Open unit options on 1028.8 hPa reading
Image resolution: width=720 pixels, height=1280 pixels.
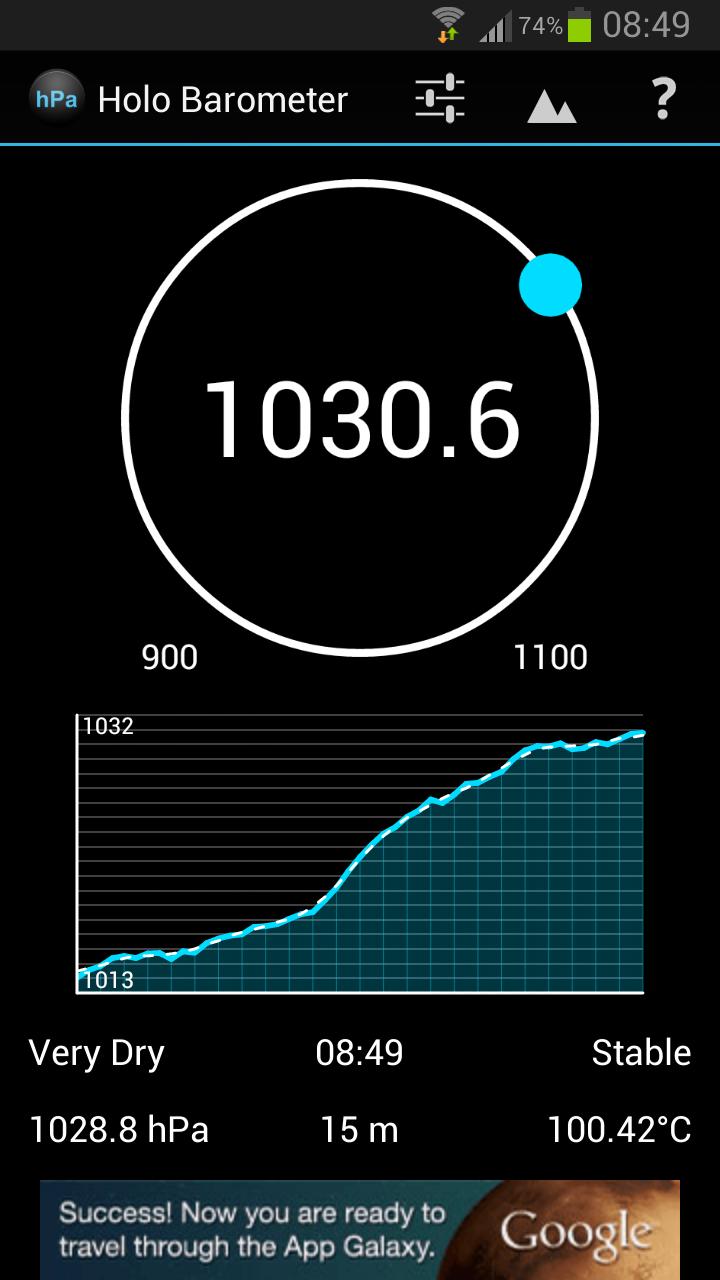coord(119,1130)
